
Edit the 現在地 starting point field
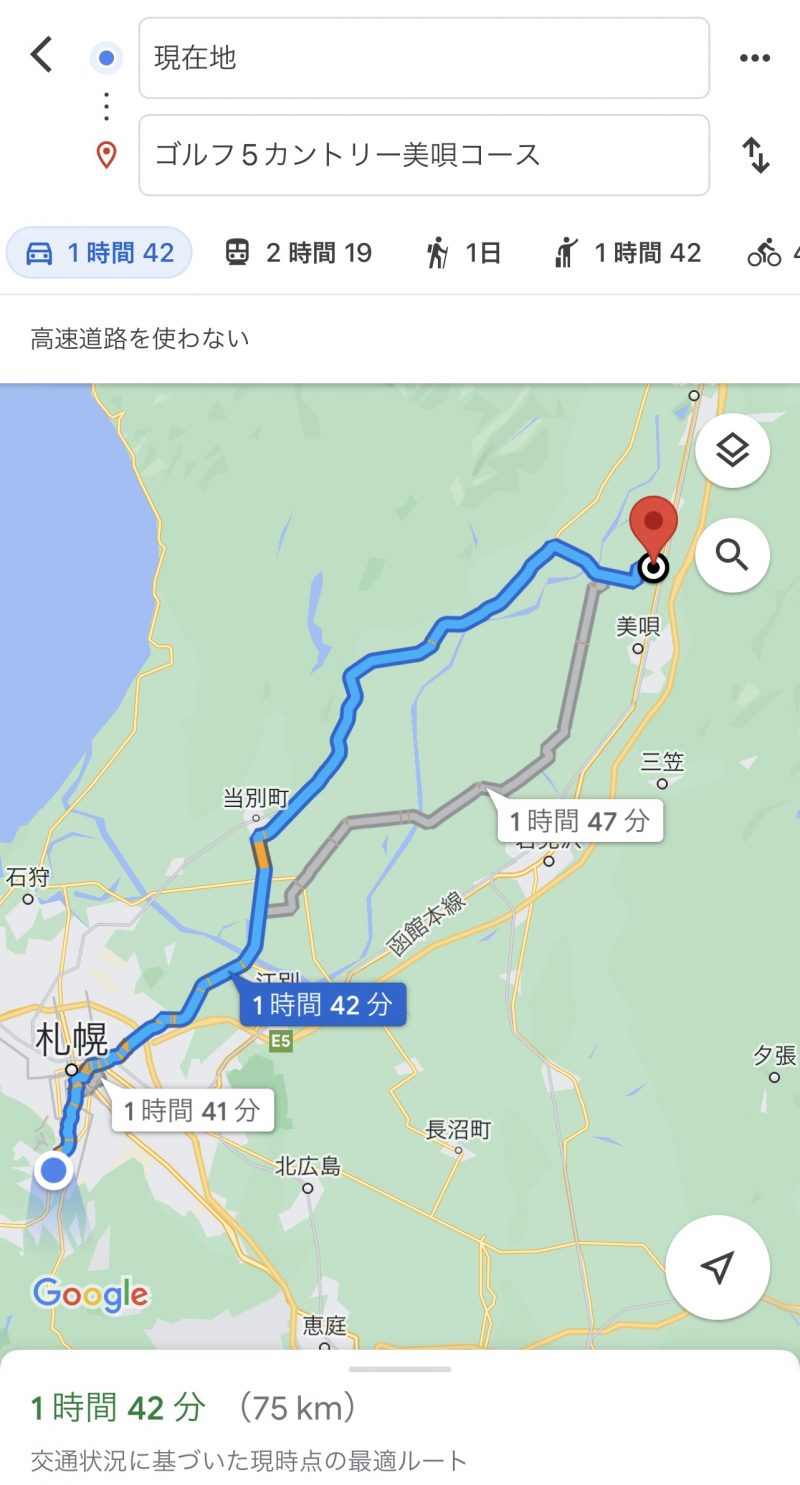pos(424,58)
